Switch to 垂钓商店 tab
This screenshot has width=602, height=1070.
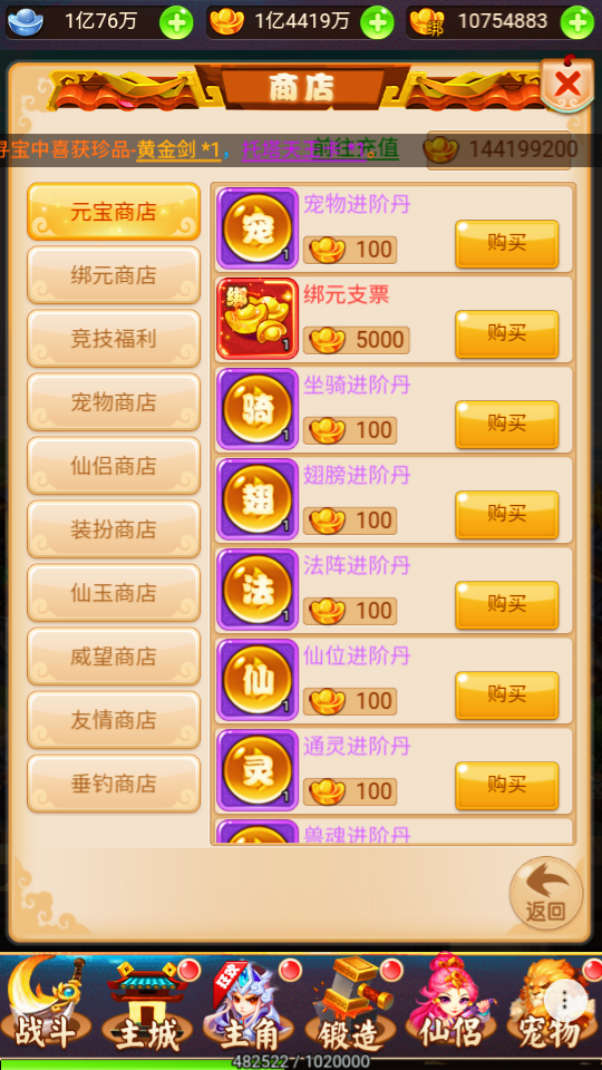click(x=113, y=783)
